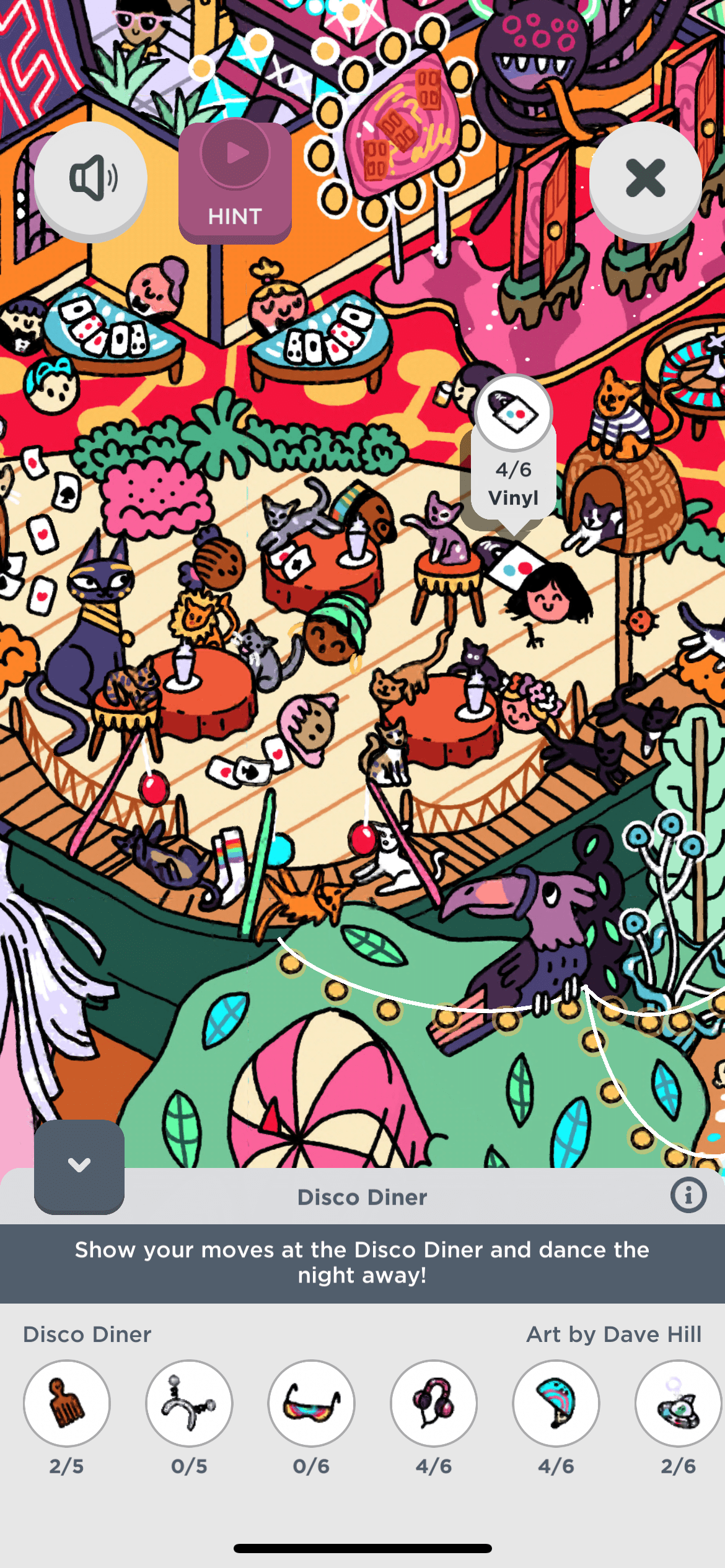This screenshot has width=725, height=1568.
Task: Select the UFO item 2/6
Action: [678, 1403]
